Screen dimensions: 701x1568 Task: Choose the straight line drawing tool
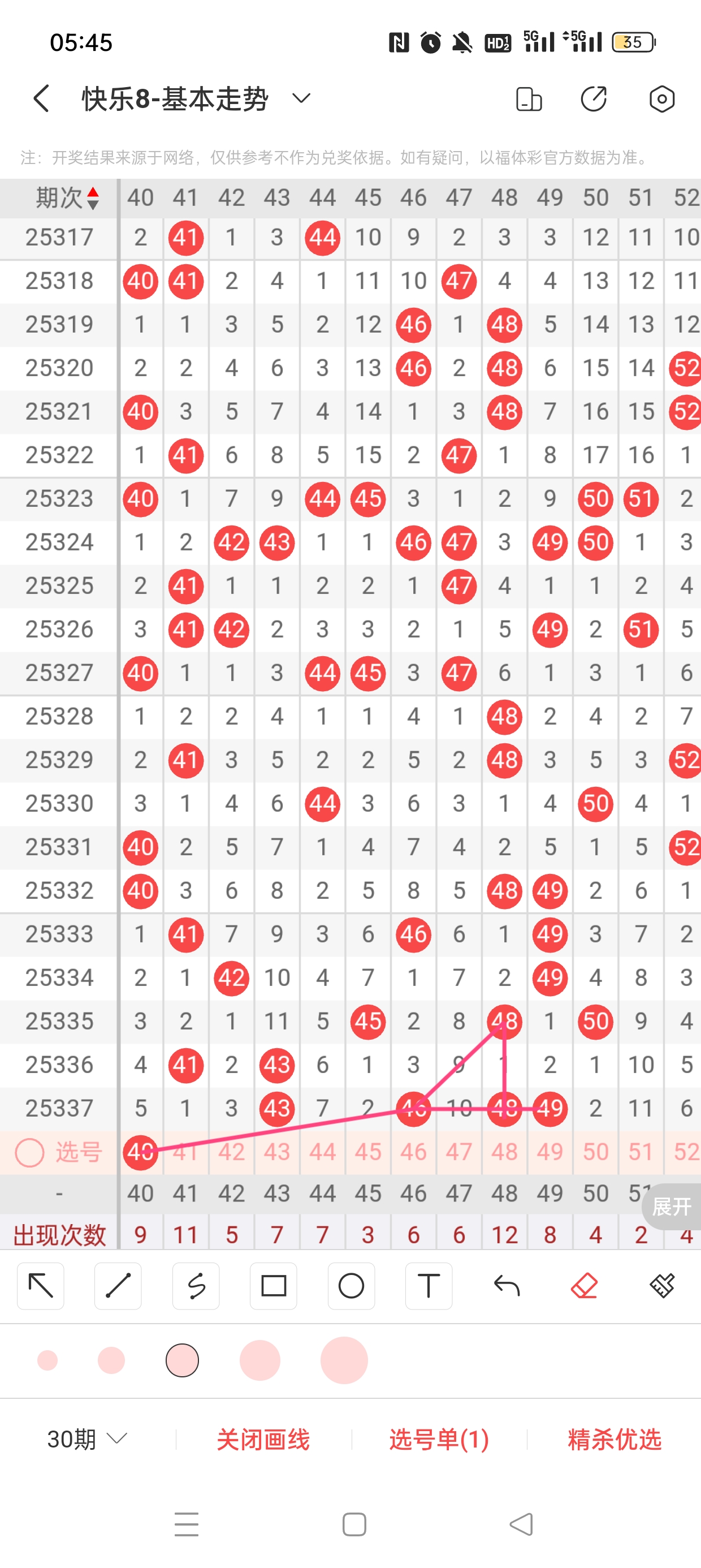tap(118, 1286)
